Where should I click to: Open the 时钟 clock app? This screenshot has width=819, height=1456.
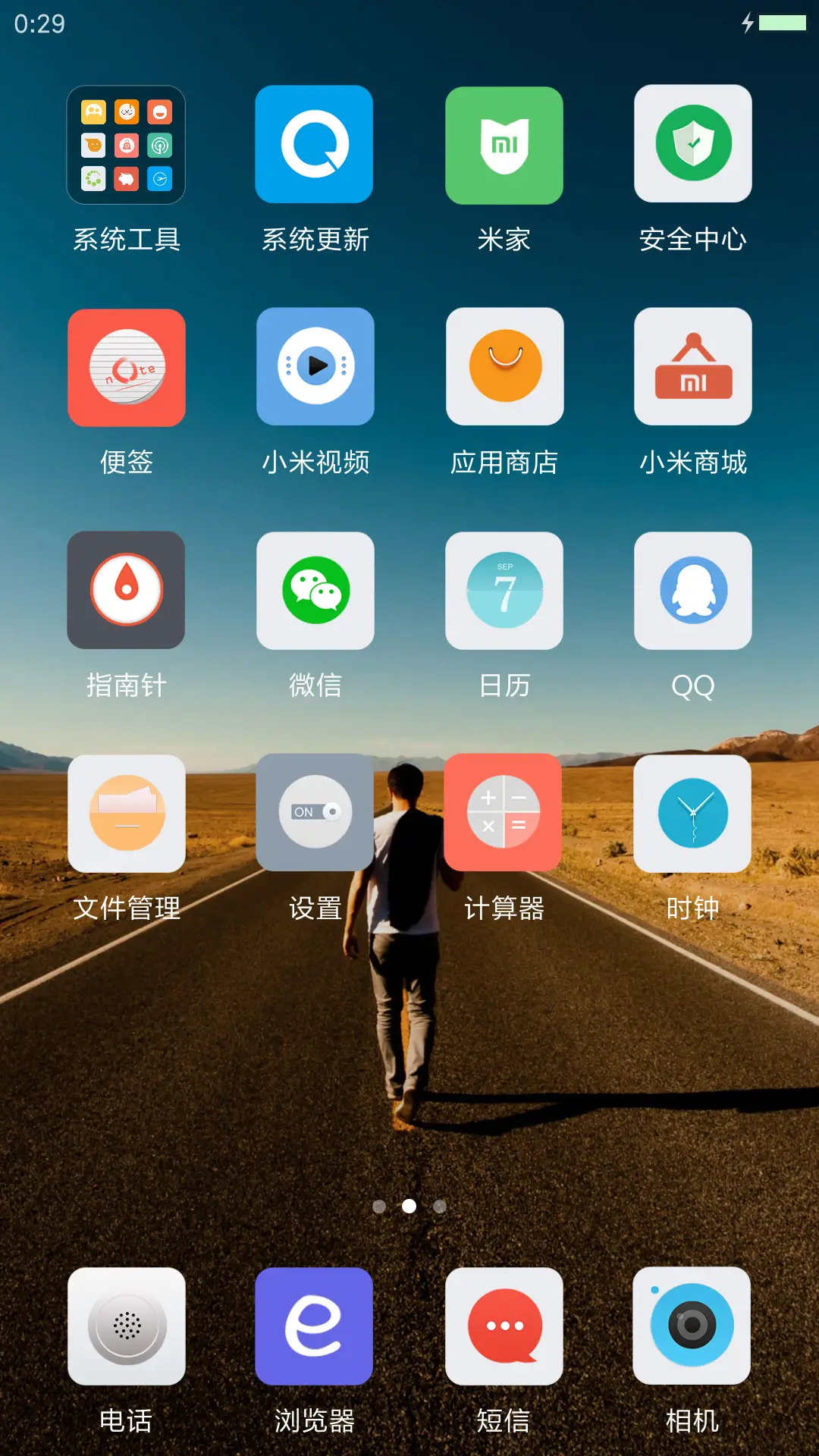tap(692, 812)
